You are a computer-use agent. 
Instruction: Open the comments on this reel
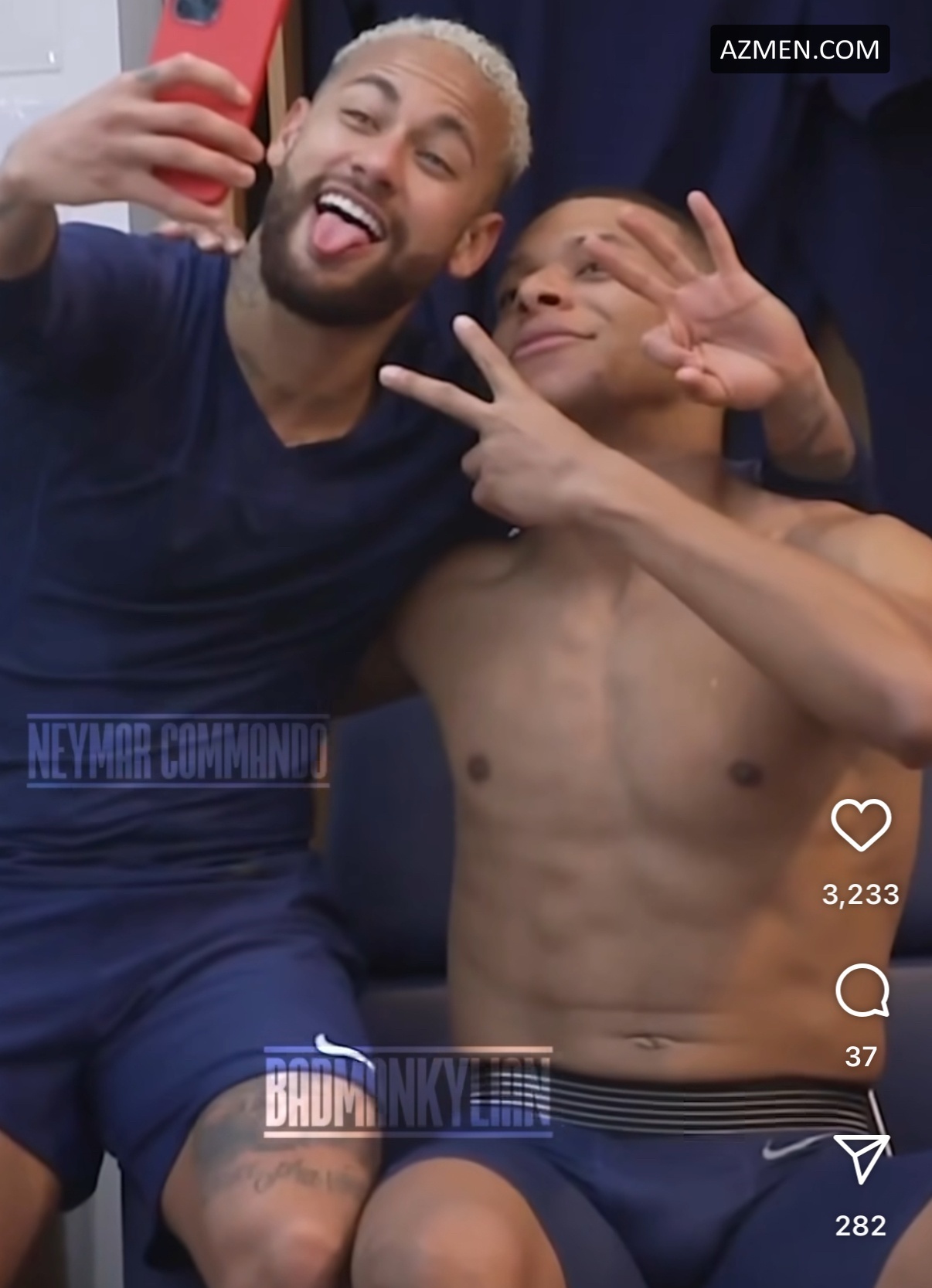861,991
